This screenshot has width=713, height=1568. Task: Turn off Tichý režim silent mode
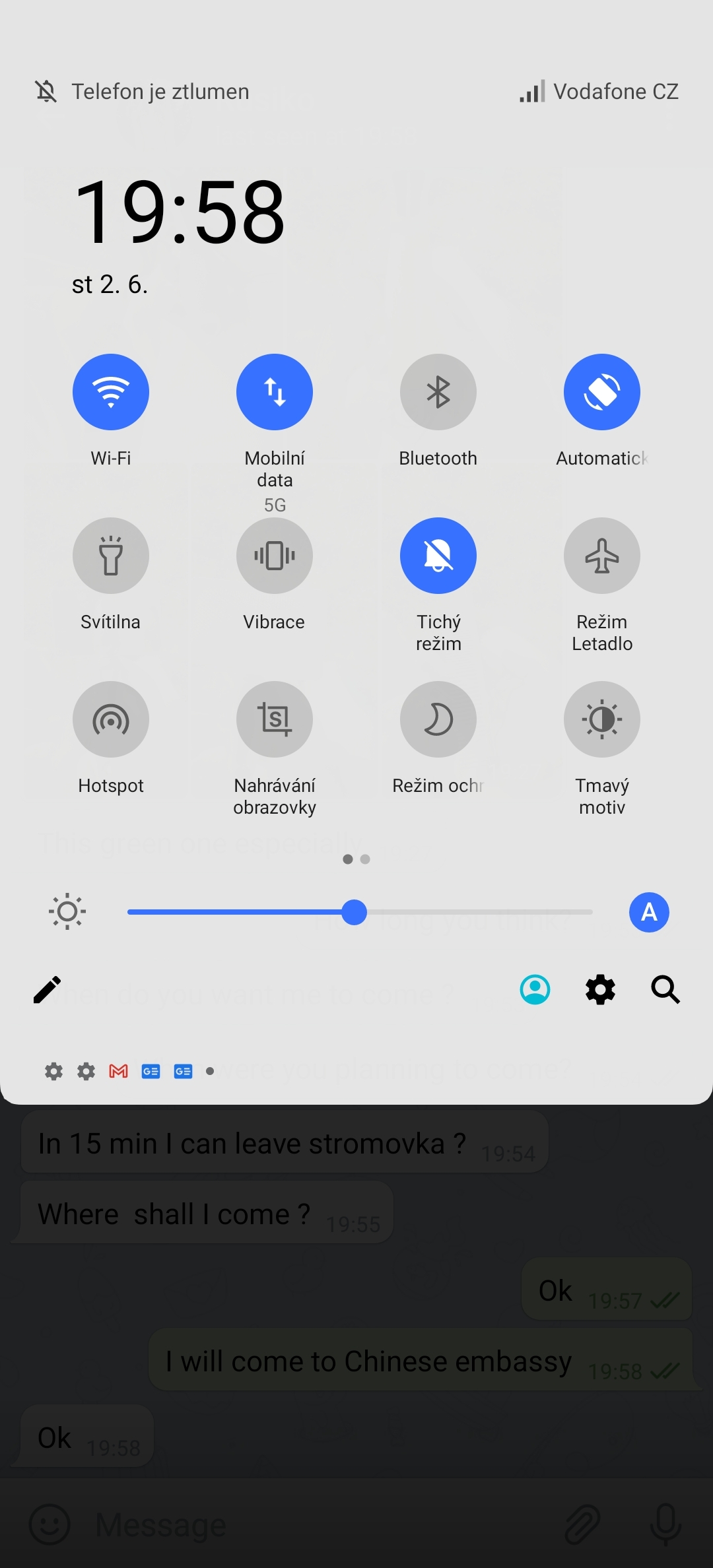point(438,555)
